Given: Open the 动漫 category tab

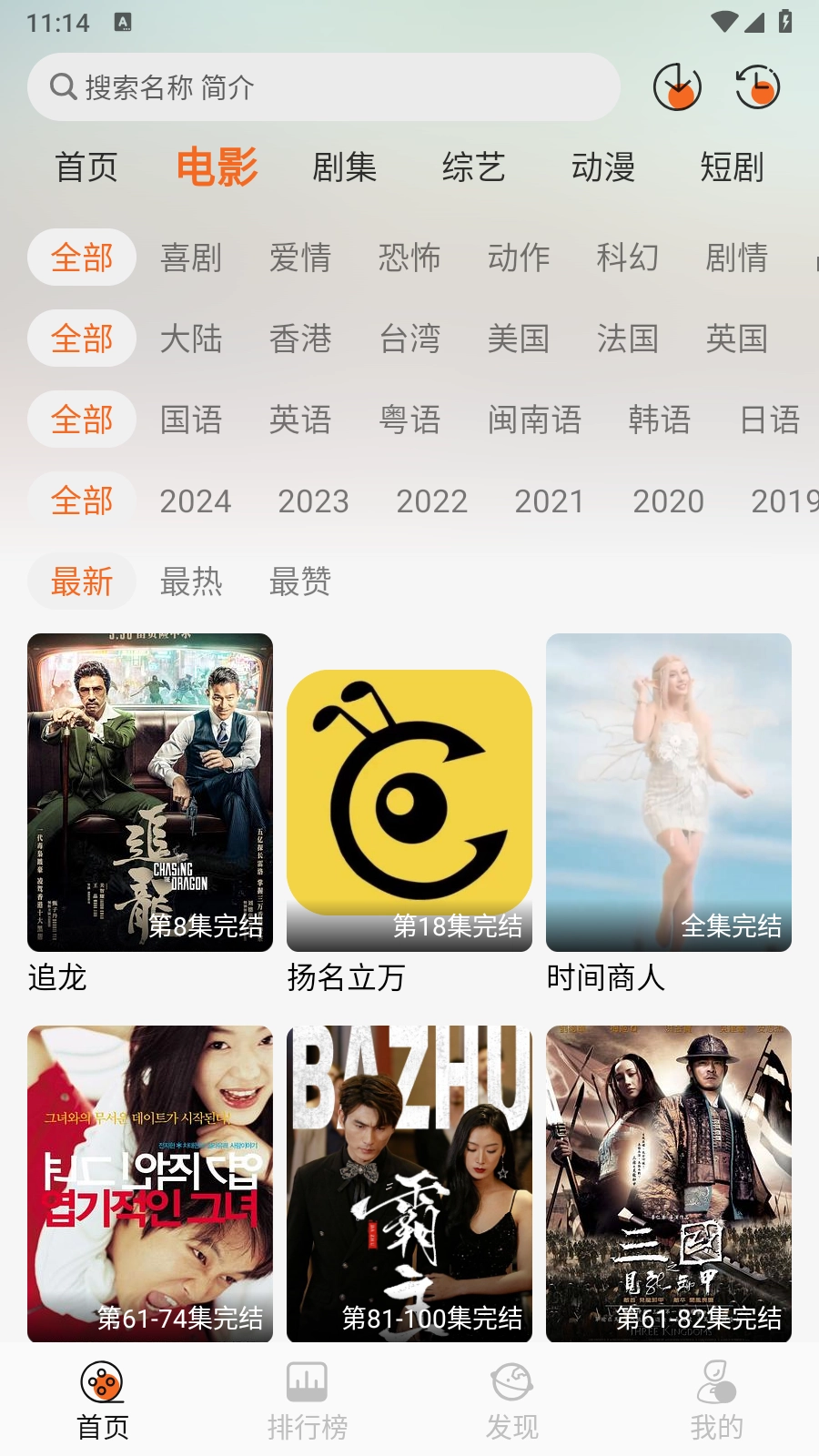Looking at the screenshot, I should pyautogui.click(x=604, y=167).
